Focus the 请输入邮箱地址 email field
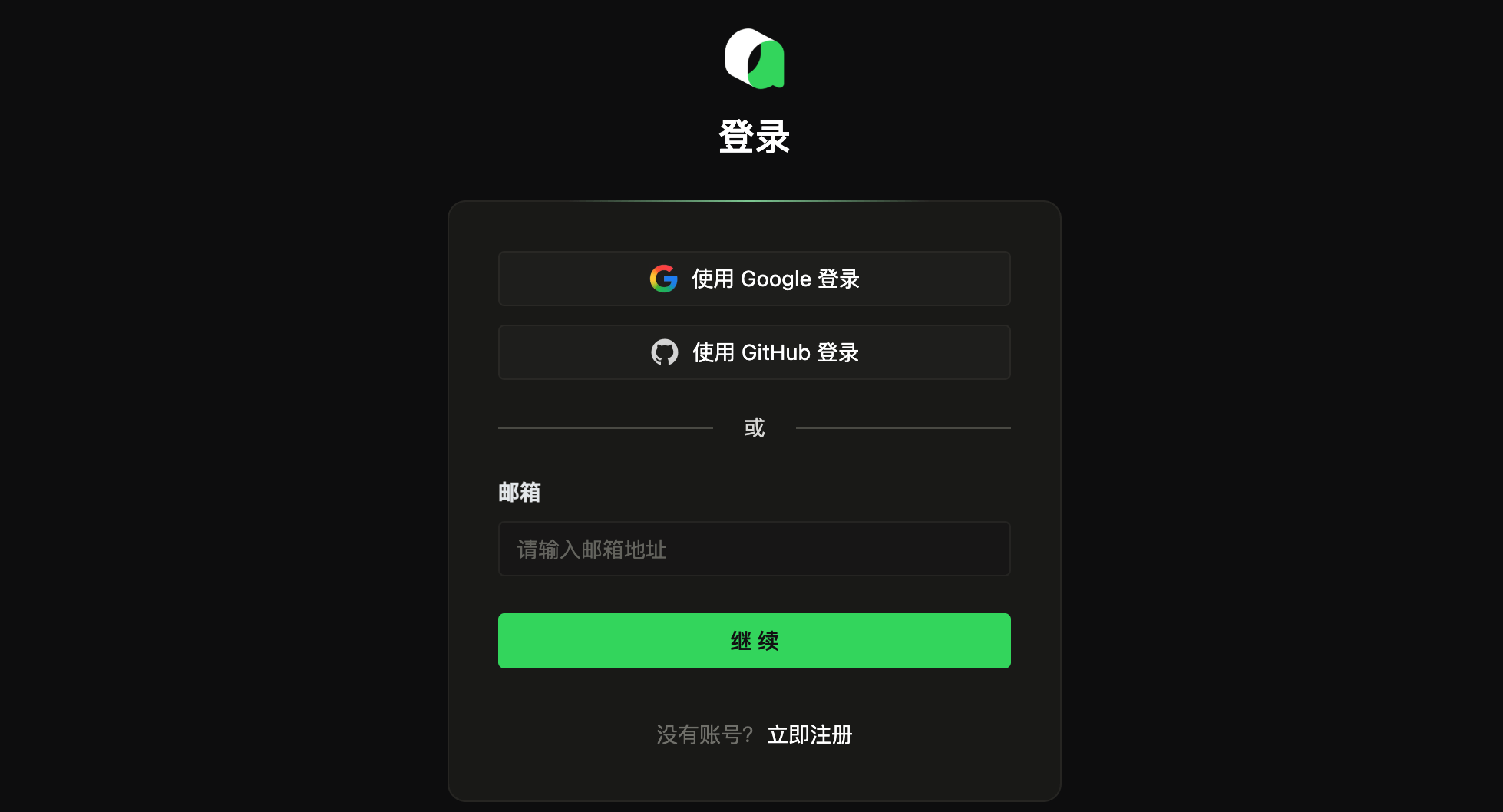Screen dimensions: 1503x812 (x=754, y=549)
